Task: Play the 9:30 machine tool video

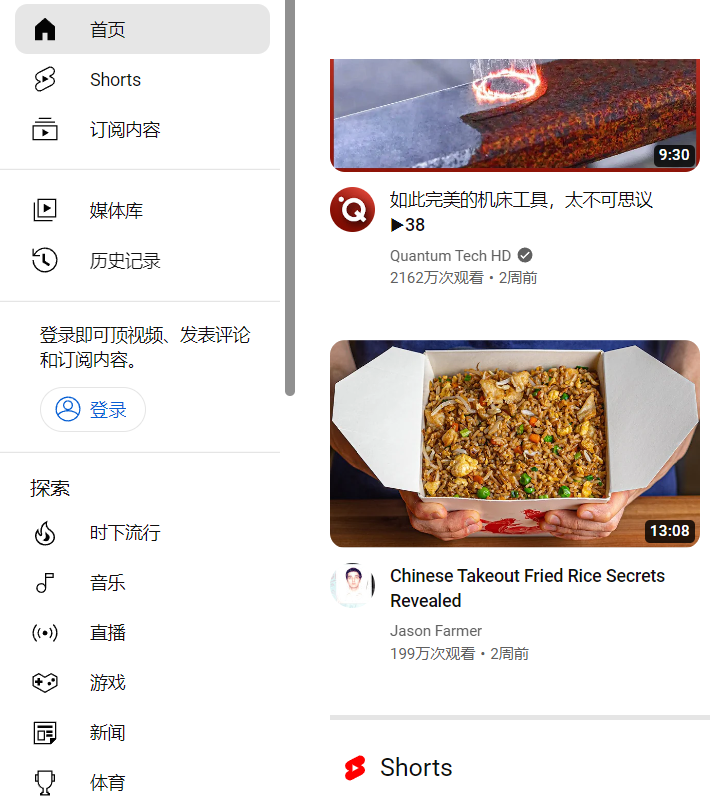Action: 514,114
